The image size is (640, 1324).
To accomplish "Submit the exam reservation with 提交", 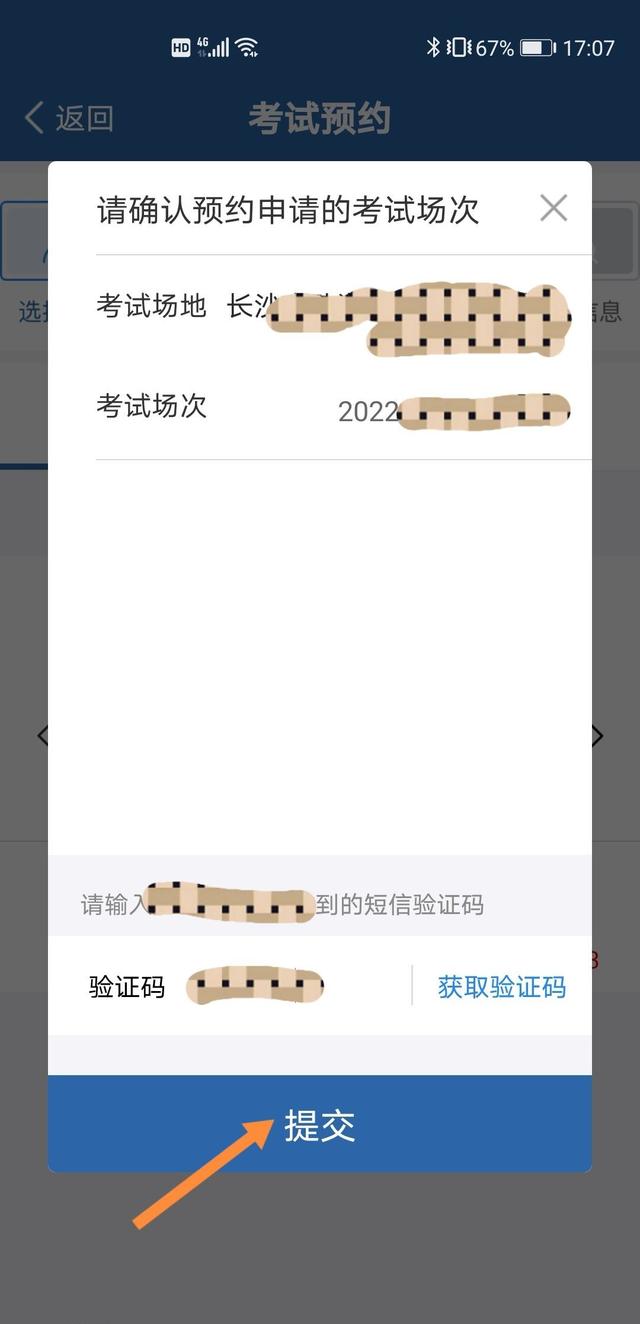I will pyautogui.click(x=320, y=1125).
